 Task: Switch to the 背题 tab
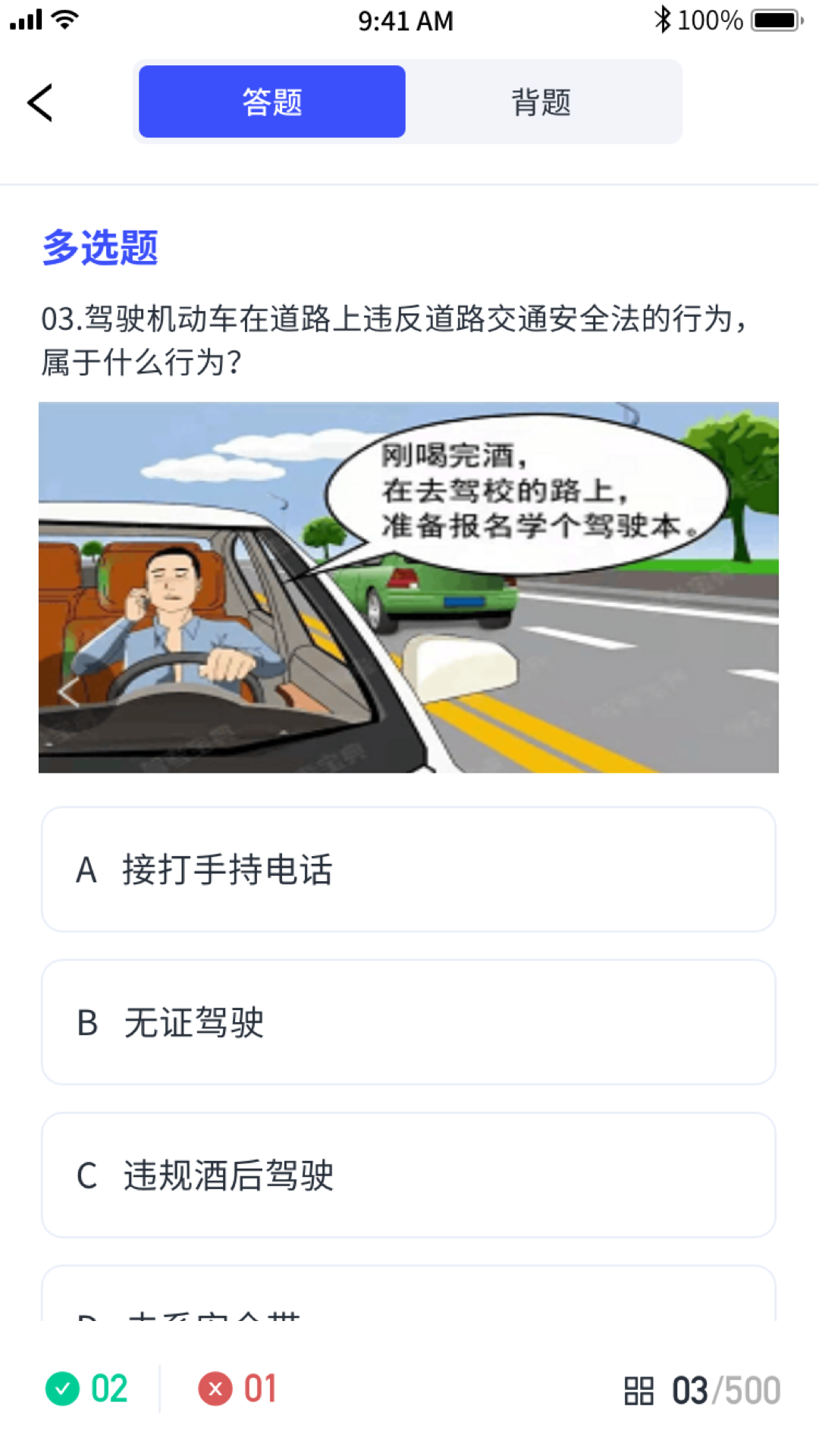tap(541, 102)
